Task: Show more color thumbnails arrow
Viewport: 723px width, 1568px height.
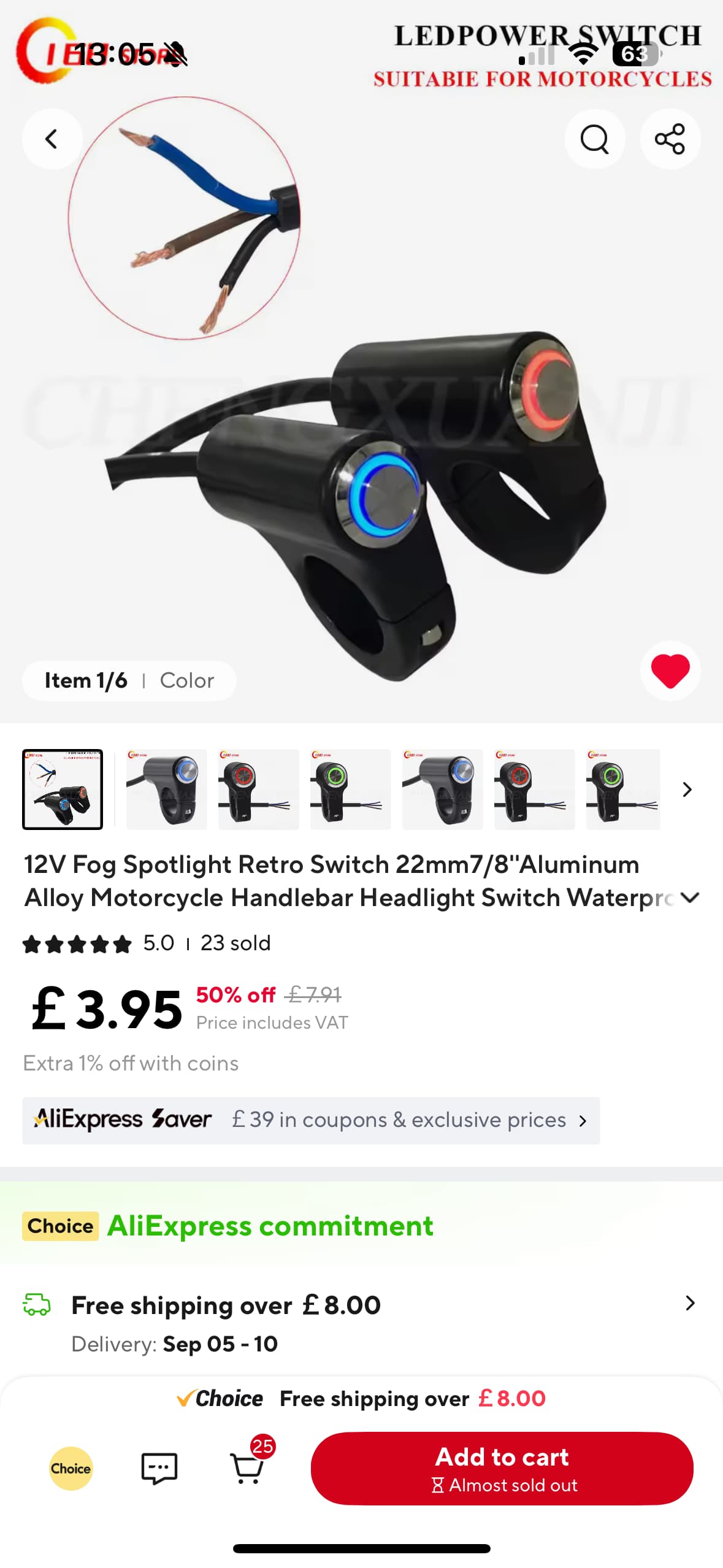Action: 687,790
